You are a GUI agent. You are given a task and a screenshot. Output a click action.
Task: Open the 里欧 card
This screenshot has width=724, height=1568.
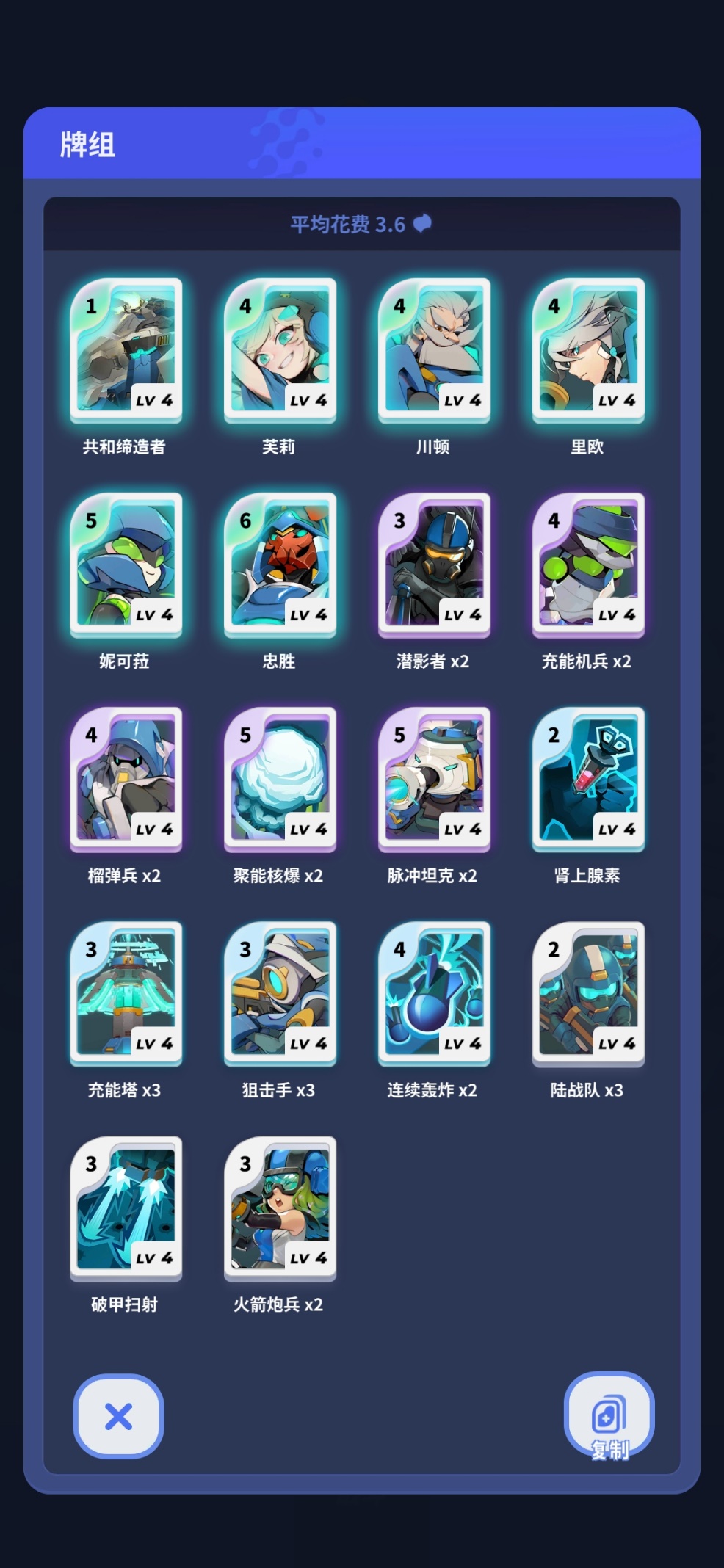(x=588, y=350)
